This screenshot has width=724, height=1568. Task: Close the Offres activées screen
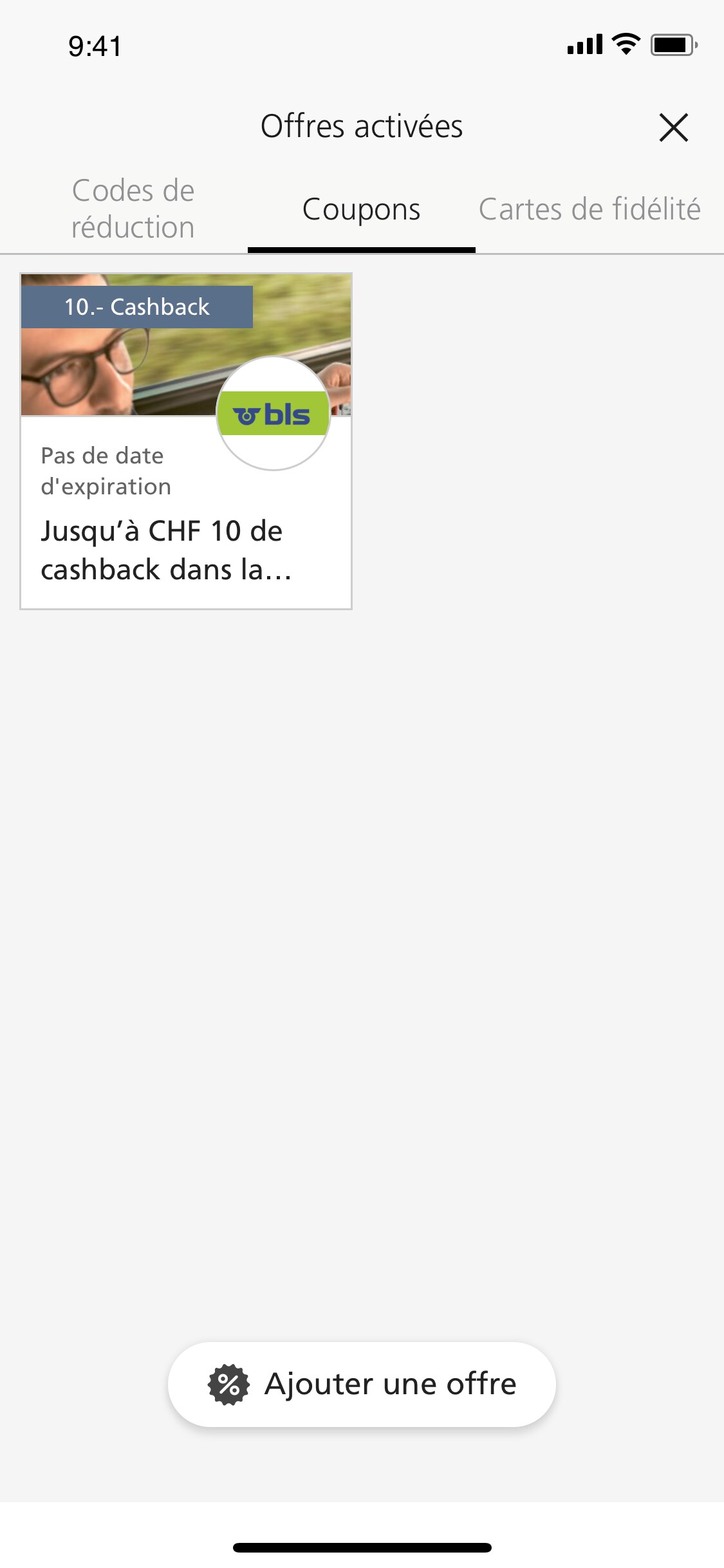click(x=673, y=127)
